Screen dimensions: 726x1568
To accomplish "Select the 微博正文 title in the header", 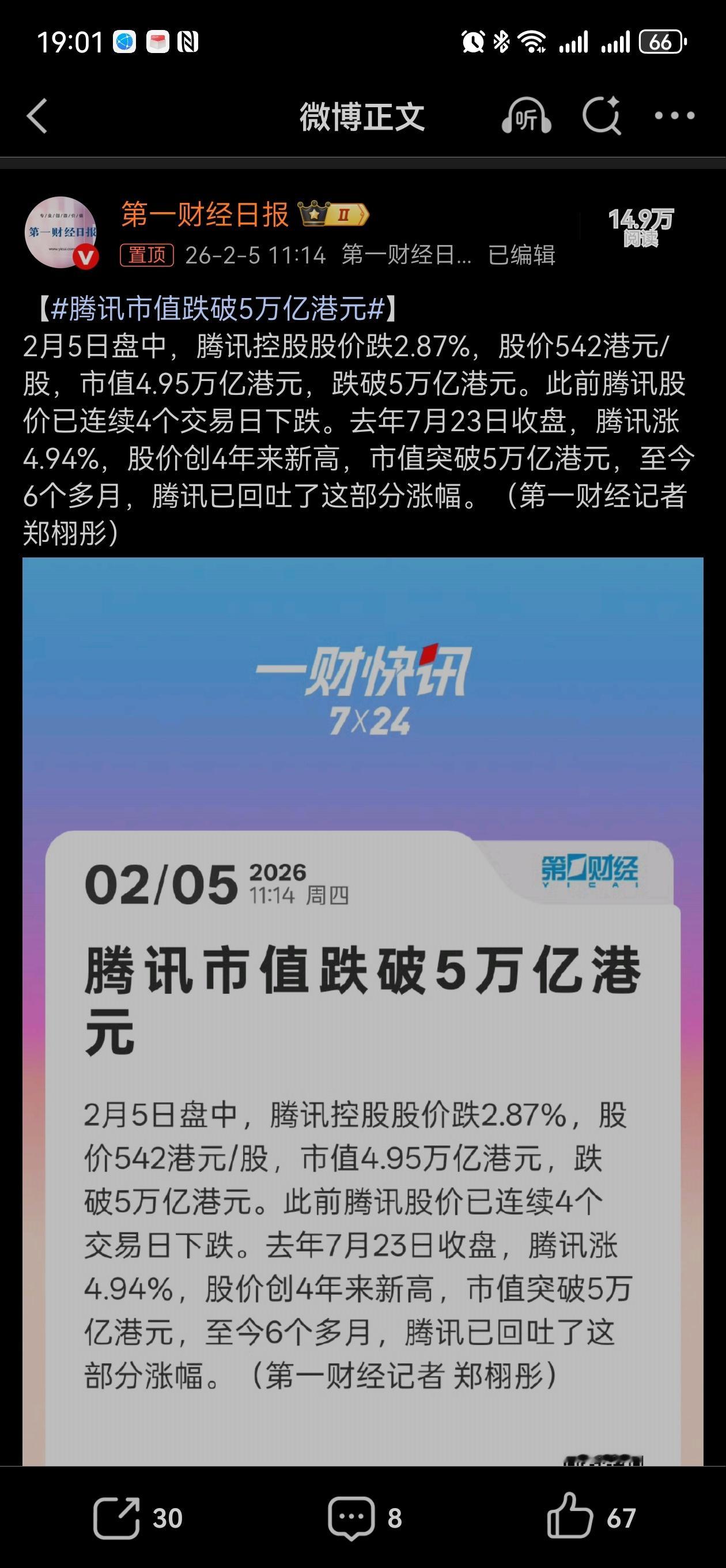I will tap(362, 116).
